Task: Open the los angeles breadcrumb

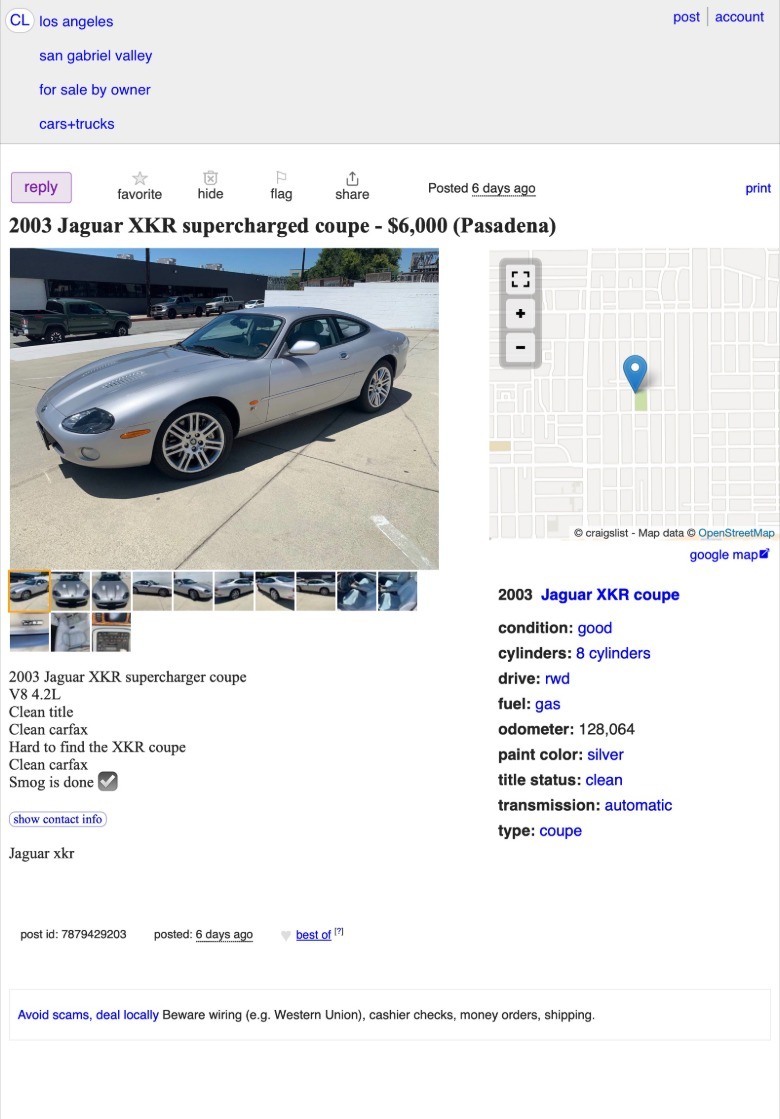Action: pyautogui.click(x=76, y=22)
